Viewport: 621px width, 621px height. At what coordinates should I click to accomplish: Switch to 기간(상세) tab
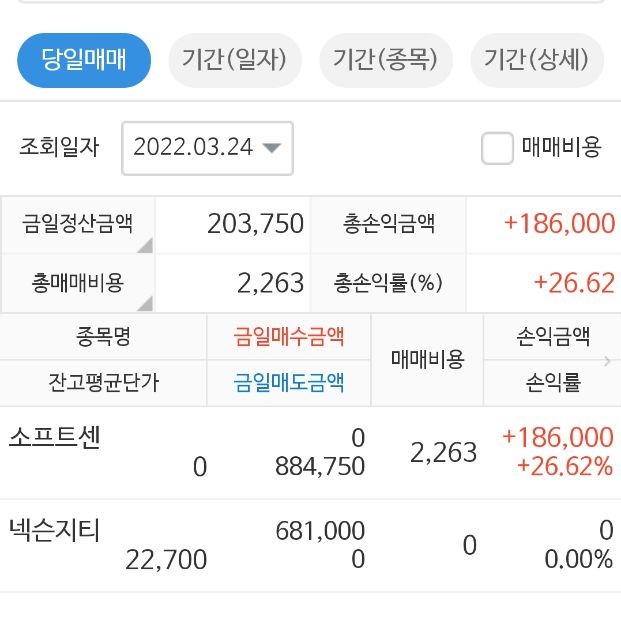[x=537, y=61]
